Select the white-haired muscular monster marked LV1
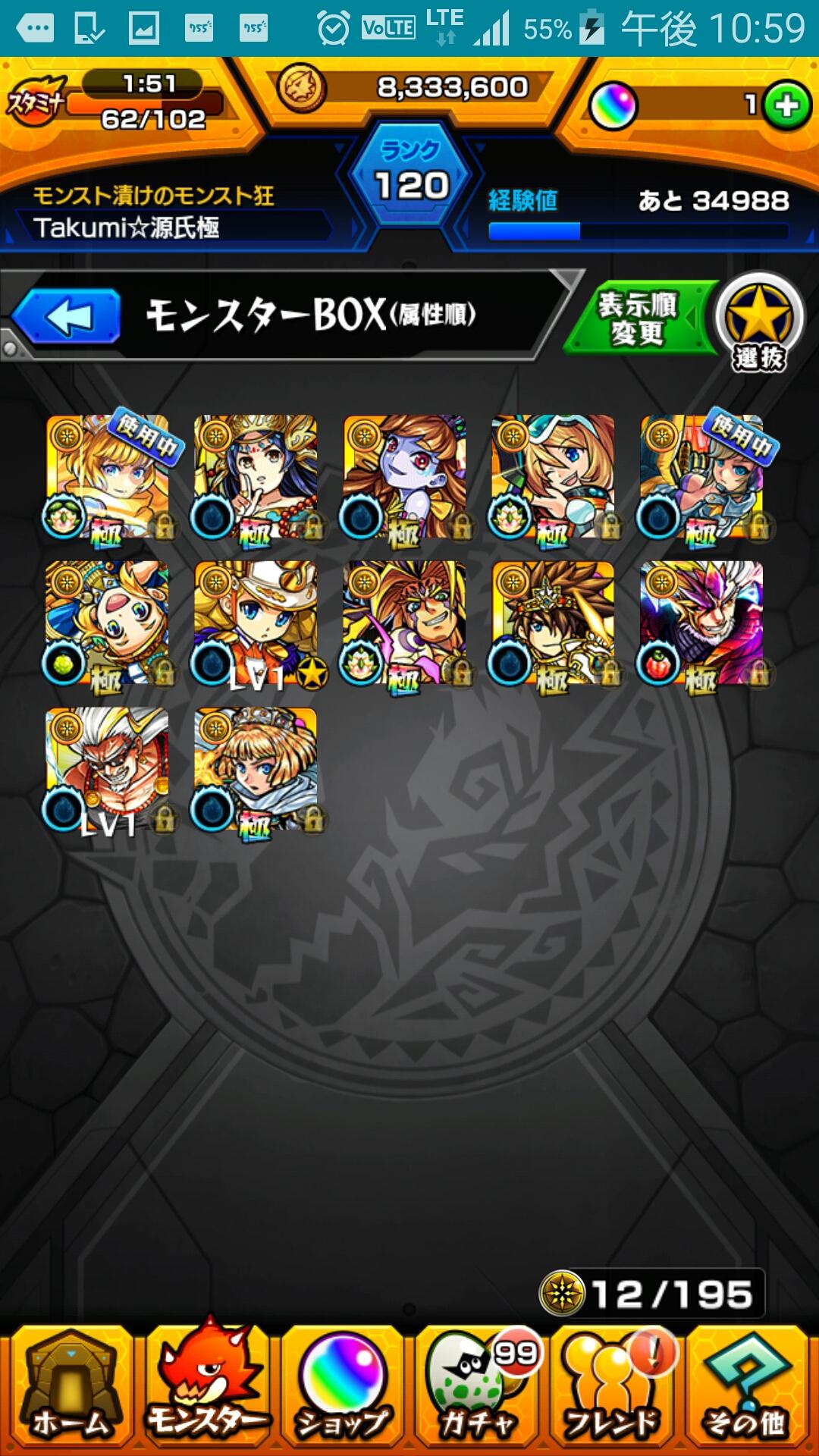The width and height of the screenshot is (819, 1456). point(107,770)
